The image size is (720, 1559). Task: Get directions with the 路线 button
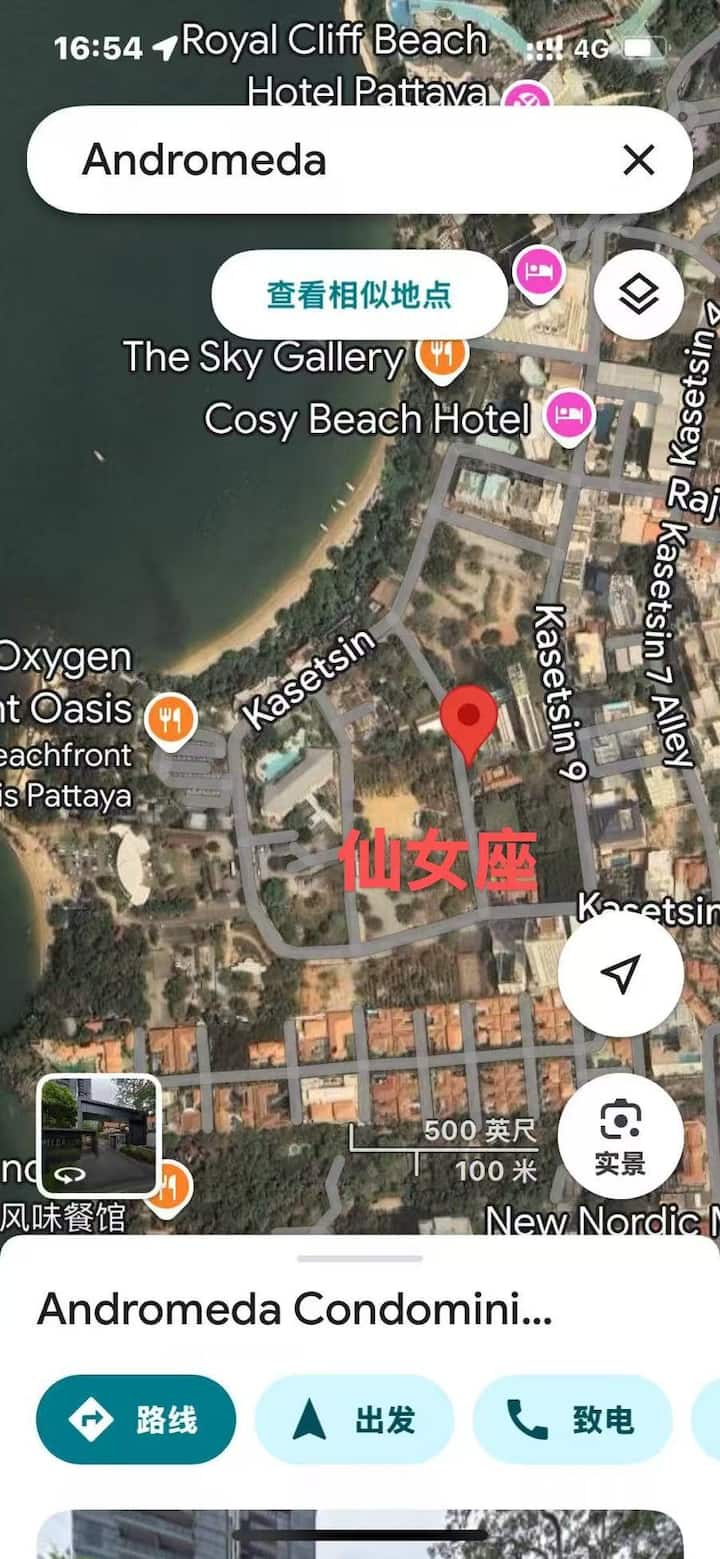click(x=136, y=1419)
